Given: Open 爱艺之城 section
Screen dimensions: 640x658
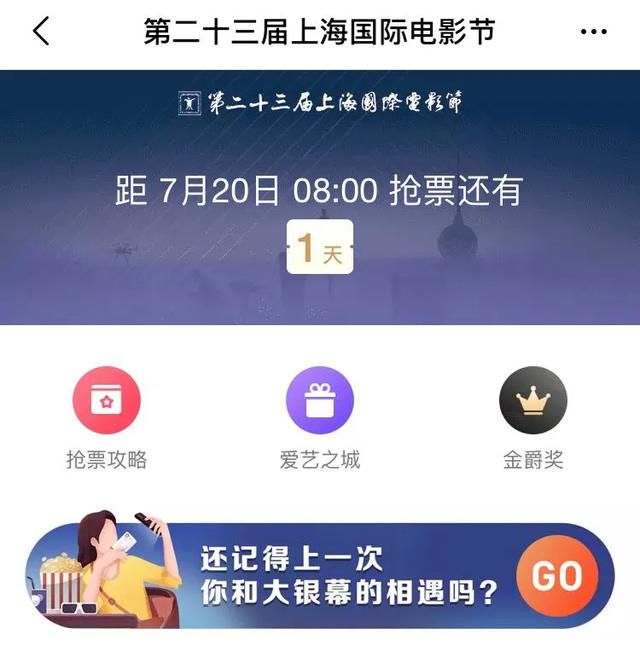Looking at the screenshot, I should 320,401.
